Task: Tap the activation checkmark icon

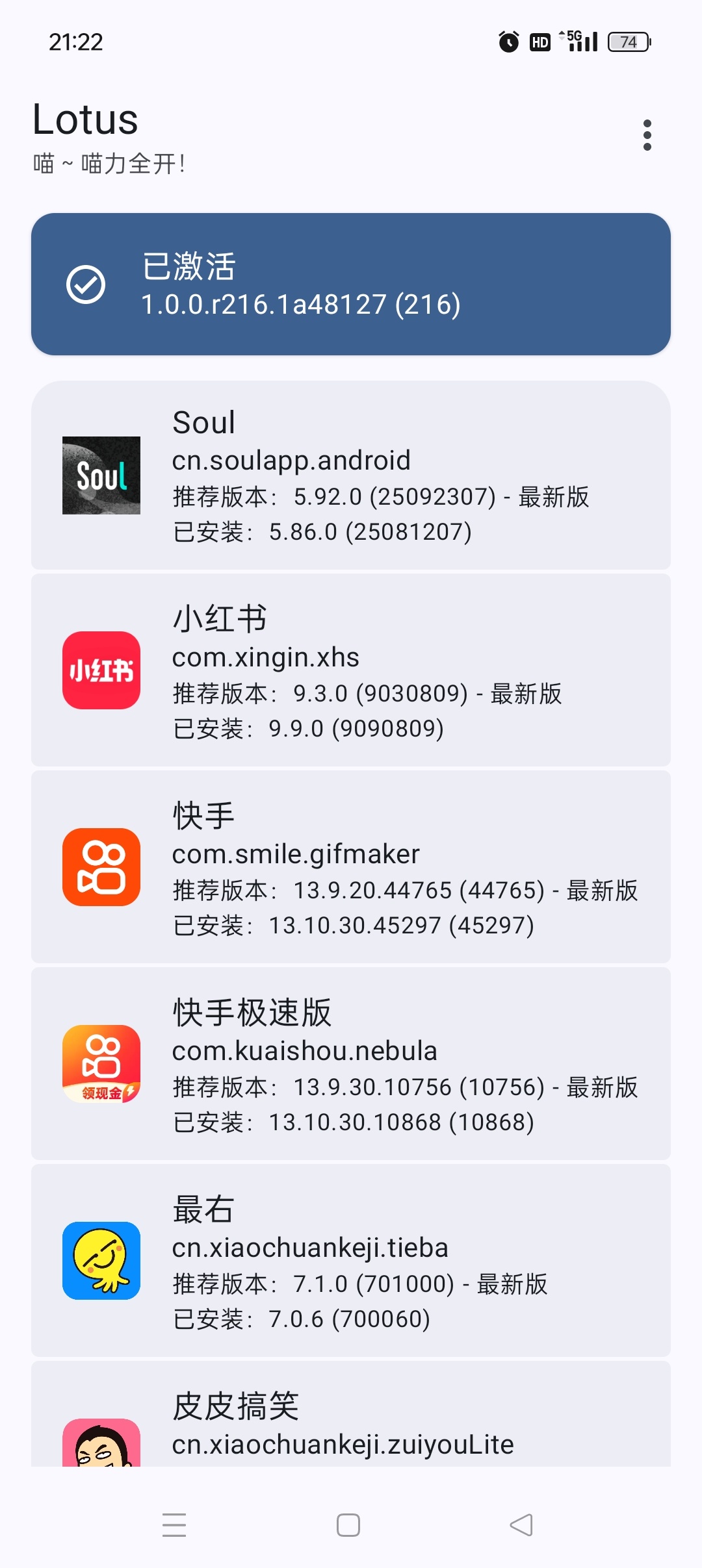Action: point(85,283)
